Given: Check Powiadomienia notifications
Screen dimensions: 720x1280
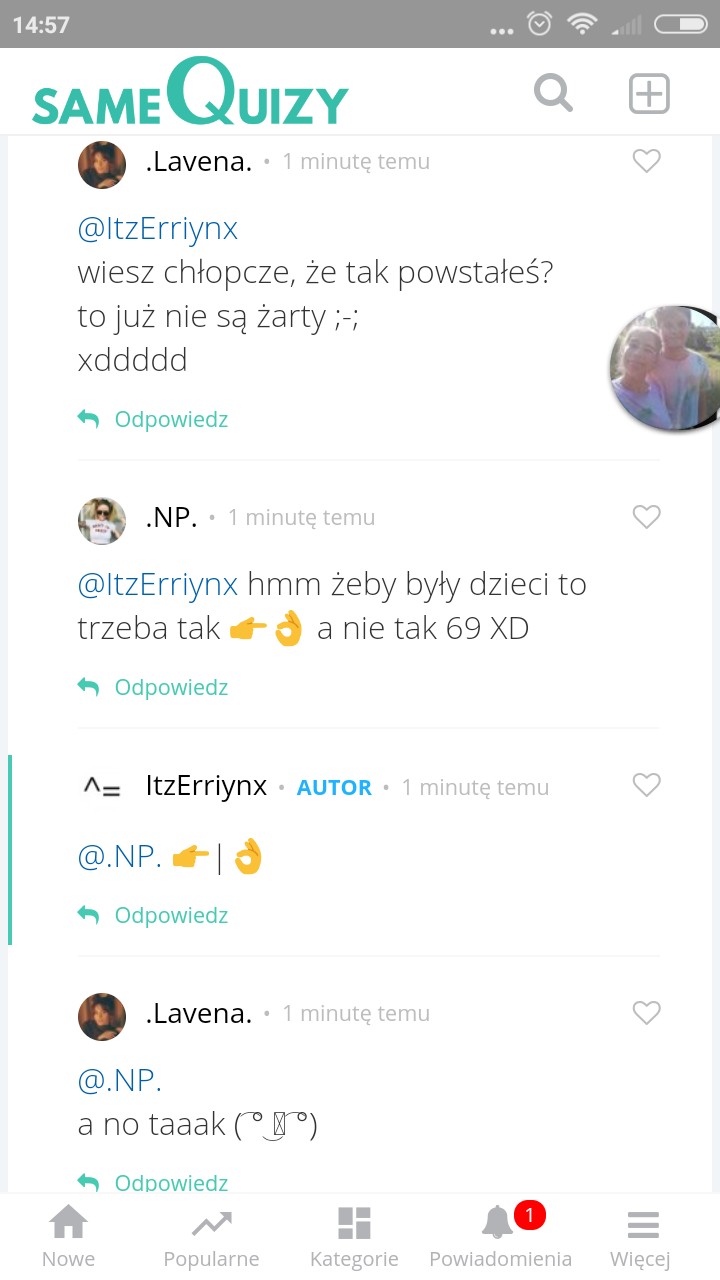Looking at the screenshot, I should 500,1236.
